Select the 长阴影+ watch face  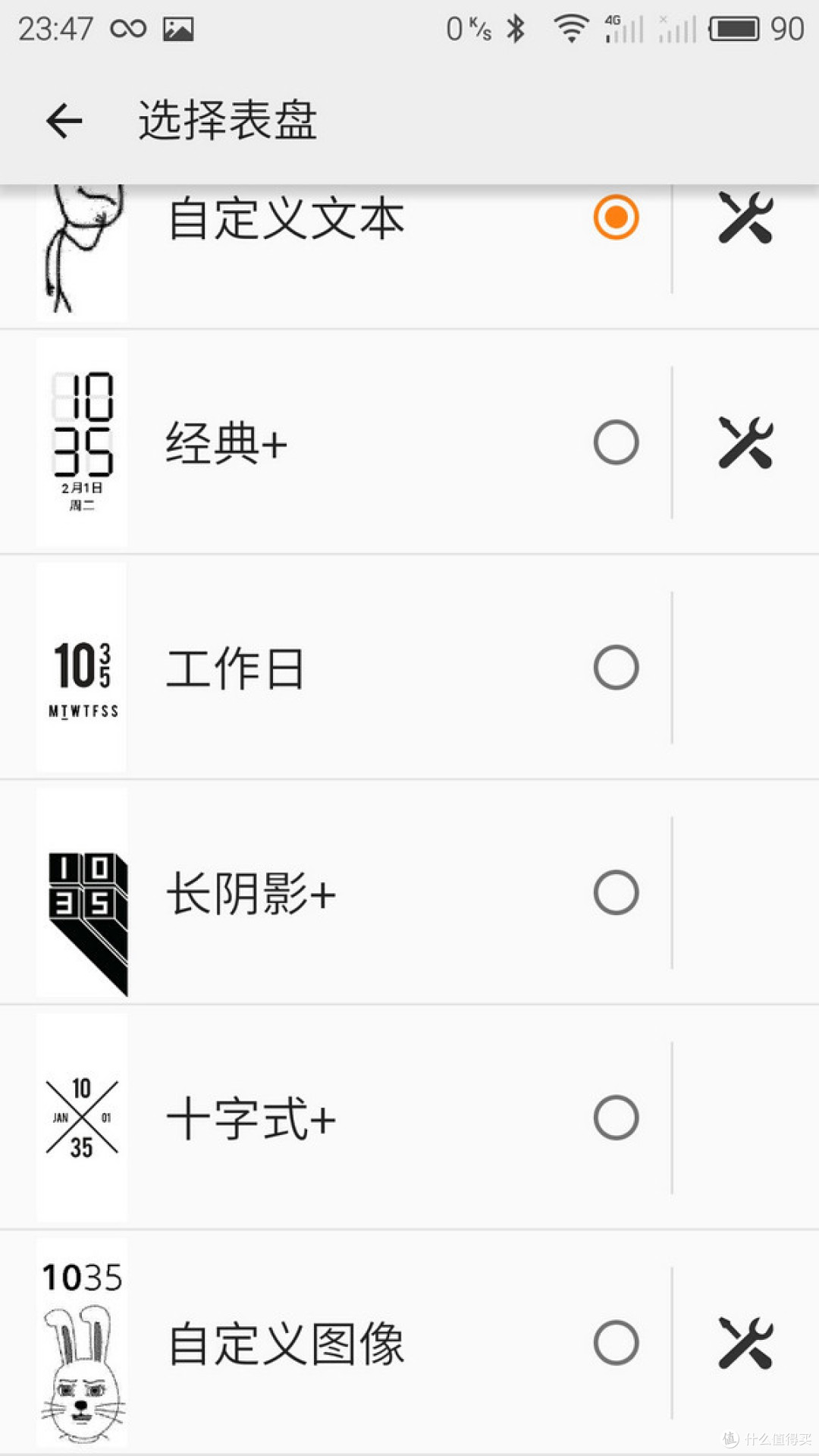[x=616, y=894]
